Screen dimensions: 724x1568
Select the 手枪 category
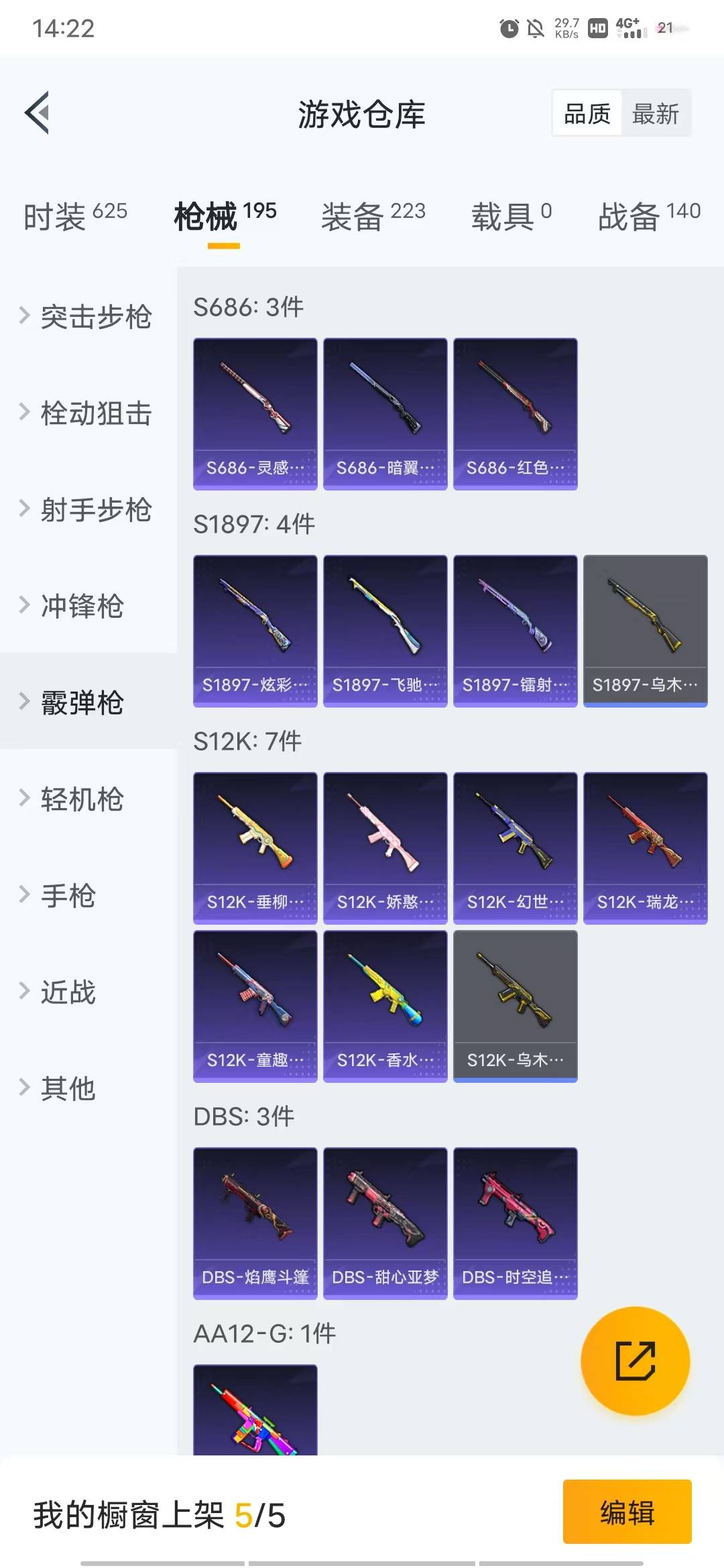68,895
